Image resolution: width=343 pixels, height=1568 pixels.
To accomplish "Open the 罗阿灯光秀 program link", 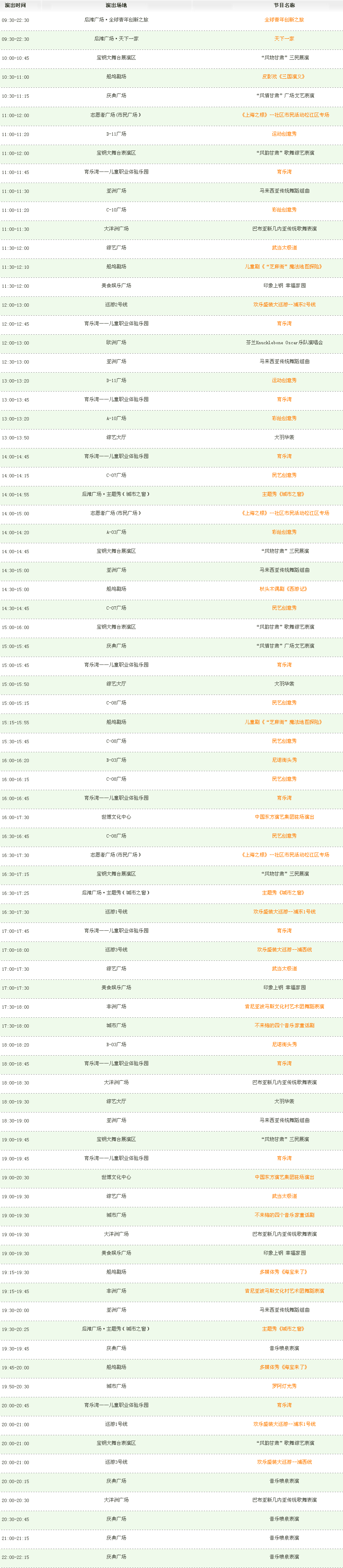I will (x=284, y=1386).
